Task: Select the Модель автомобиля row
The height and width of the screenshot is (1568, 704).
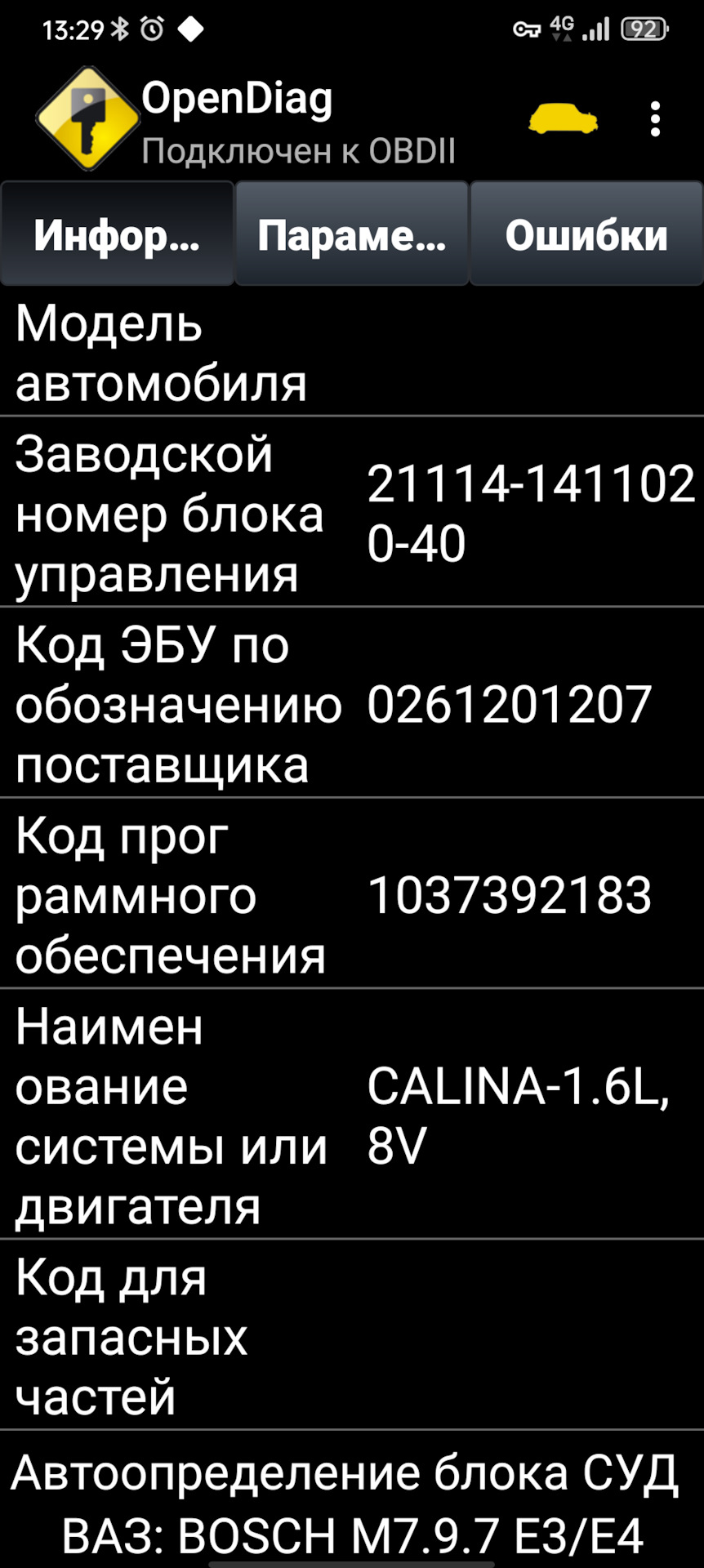Action: tap(351, 351)
